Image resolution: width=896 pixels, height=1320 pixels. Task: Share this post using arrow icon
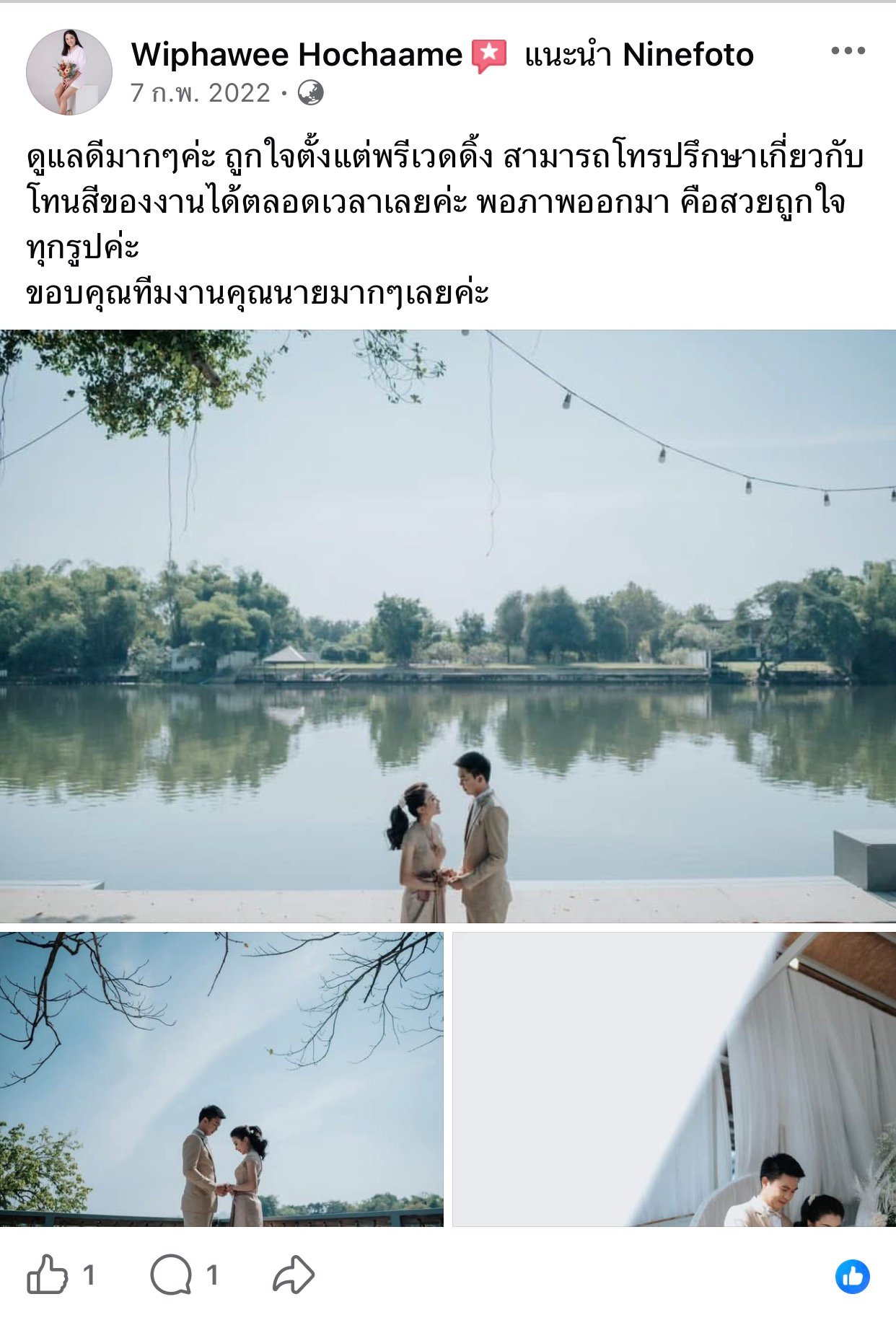click(x=294, y=1275)
